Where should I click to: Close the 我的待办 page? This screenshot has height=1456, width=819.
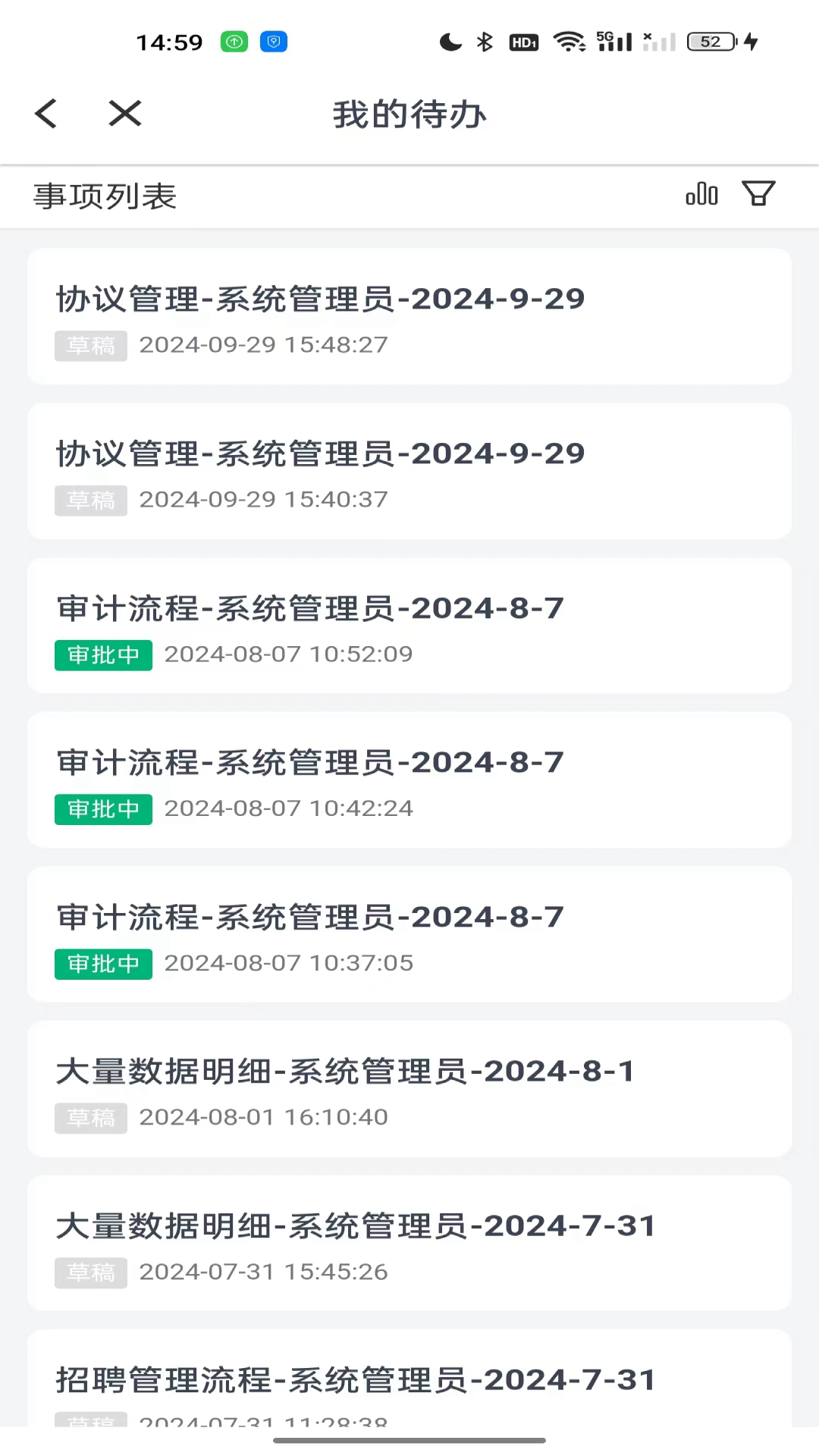(x=125, y=114)
